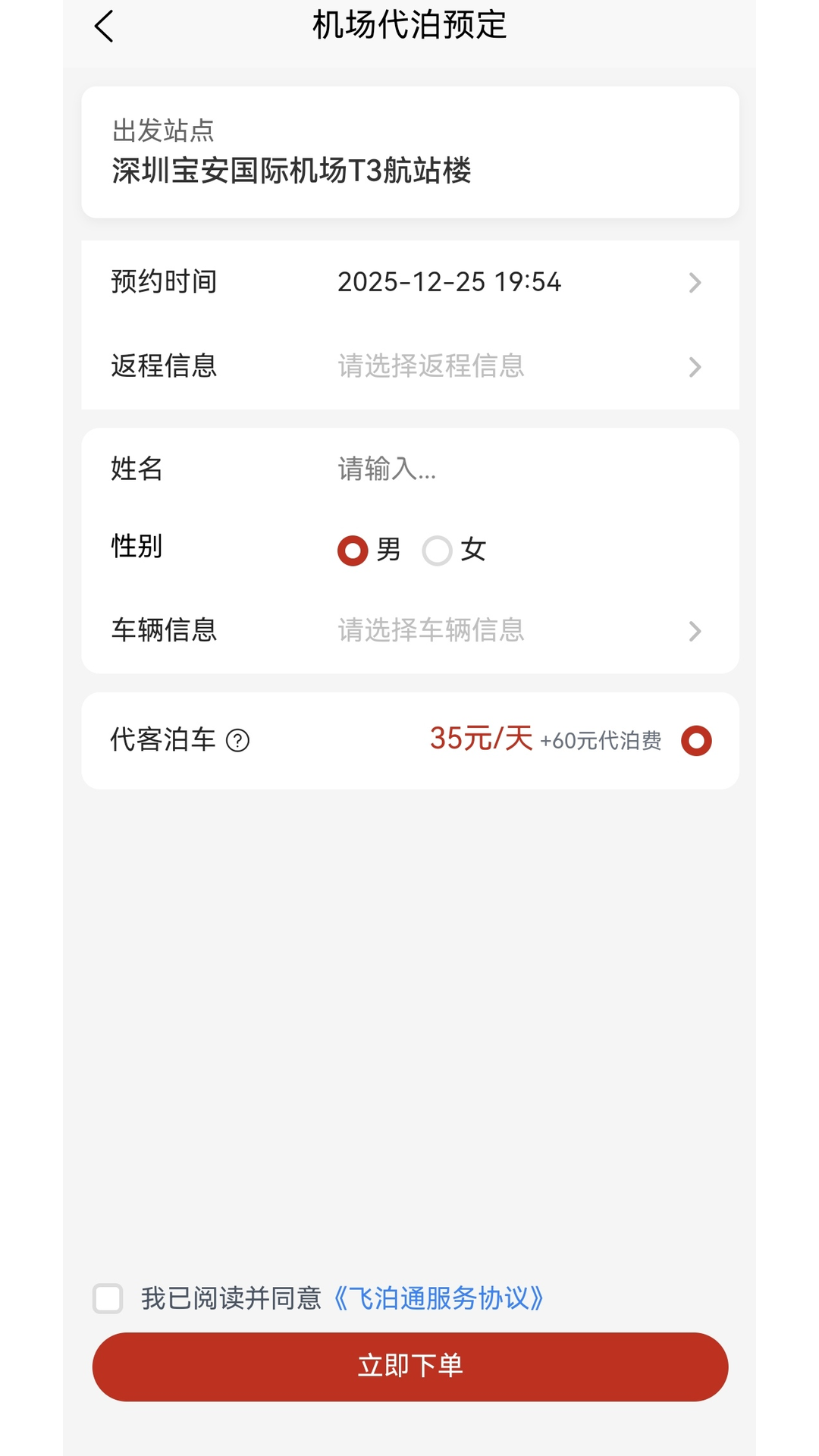Screen dimensions: 819x1456
Task: Open the vehicle 请选择车辆信息 selector
Action: [x=428, y=631]
